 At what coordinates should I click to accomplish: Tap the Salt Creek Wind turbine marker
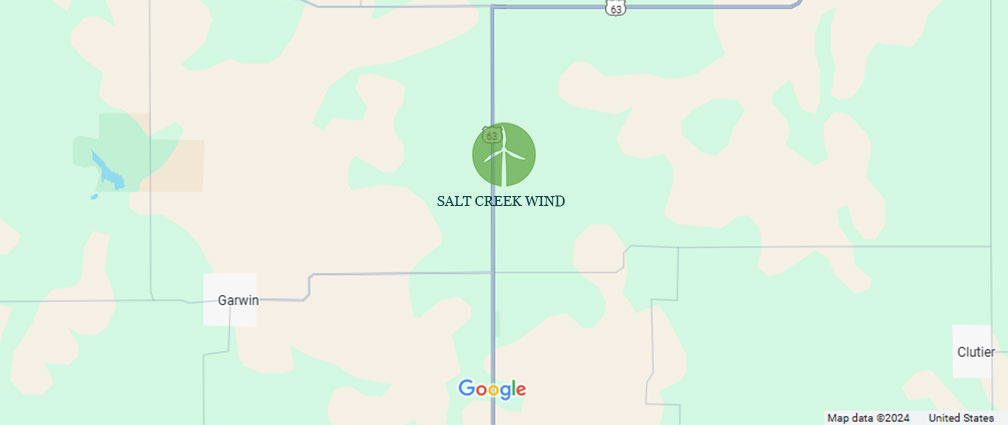tap(504, 155)
